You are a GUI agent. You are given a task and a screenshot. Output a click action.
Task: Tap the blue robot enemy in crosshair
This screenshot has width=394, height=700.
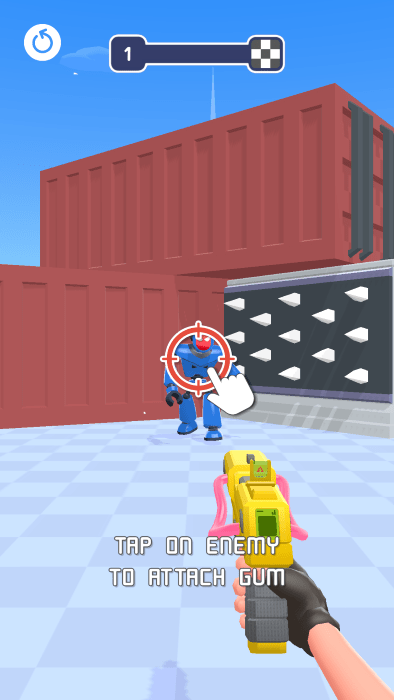tap(199, 388)
